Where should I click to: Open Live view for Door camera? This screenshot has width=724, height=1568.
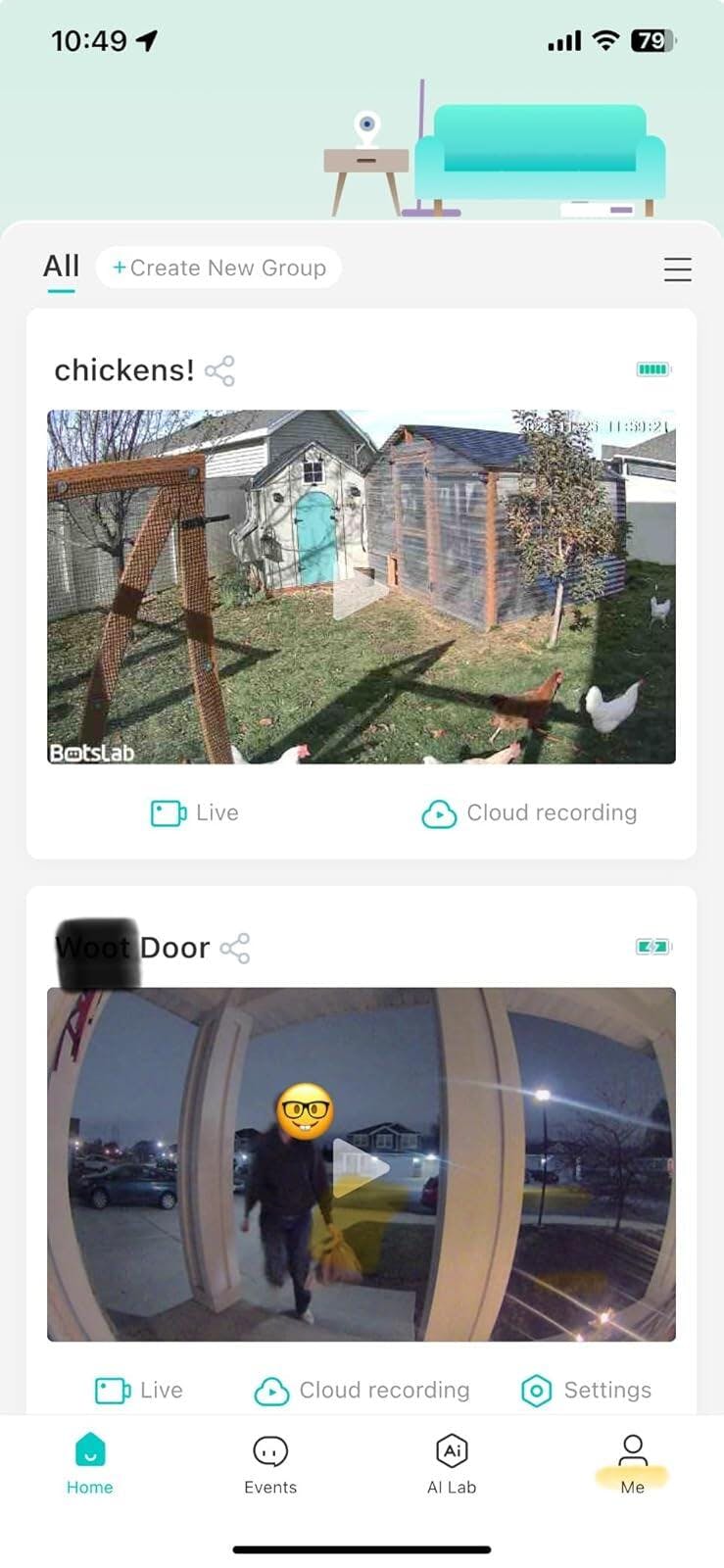(x=139, y=1391)
